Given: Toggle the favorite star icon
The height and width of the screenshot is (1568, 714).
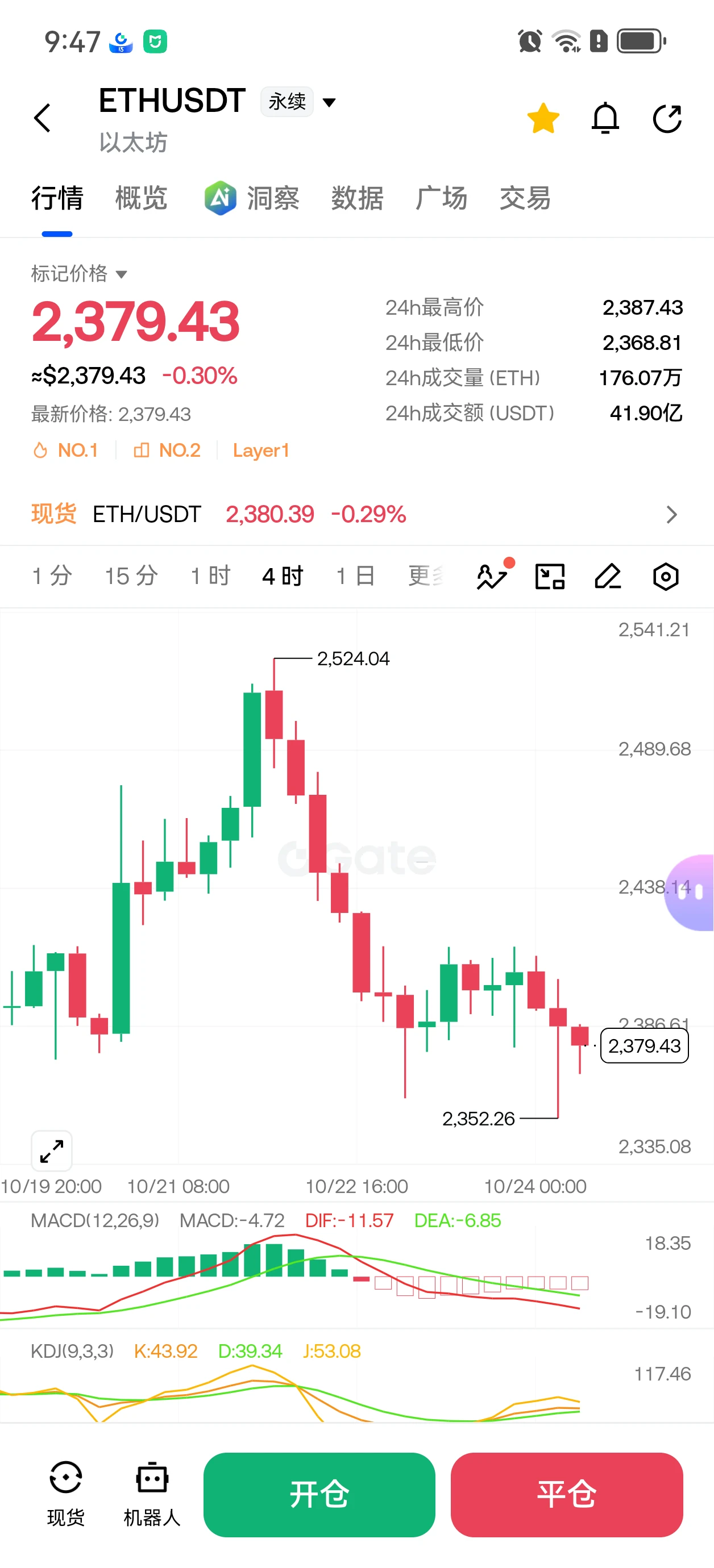Looking at the screenshot, I should pos(543,118).
